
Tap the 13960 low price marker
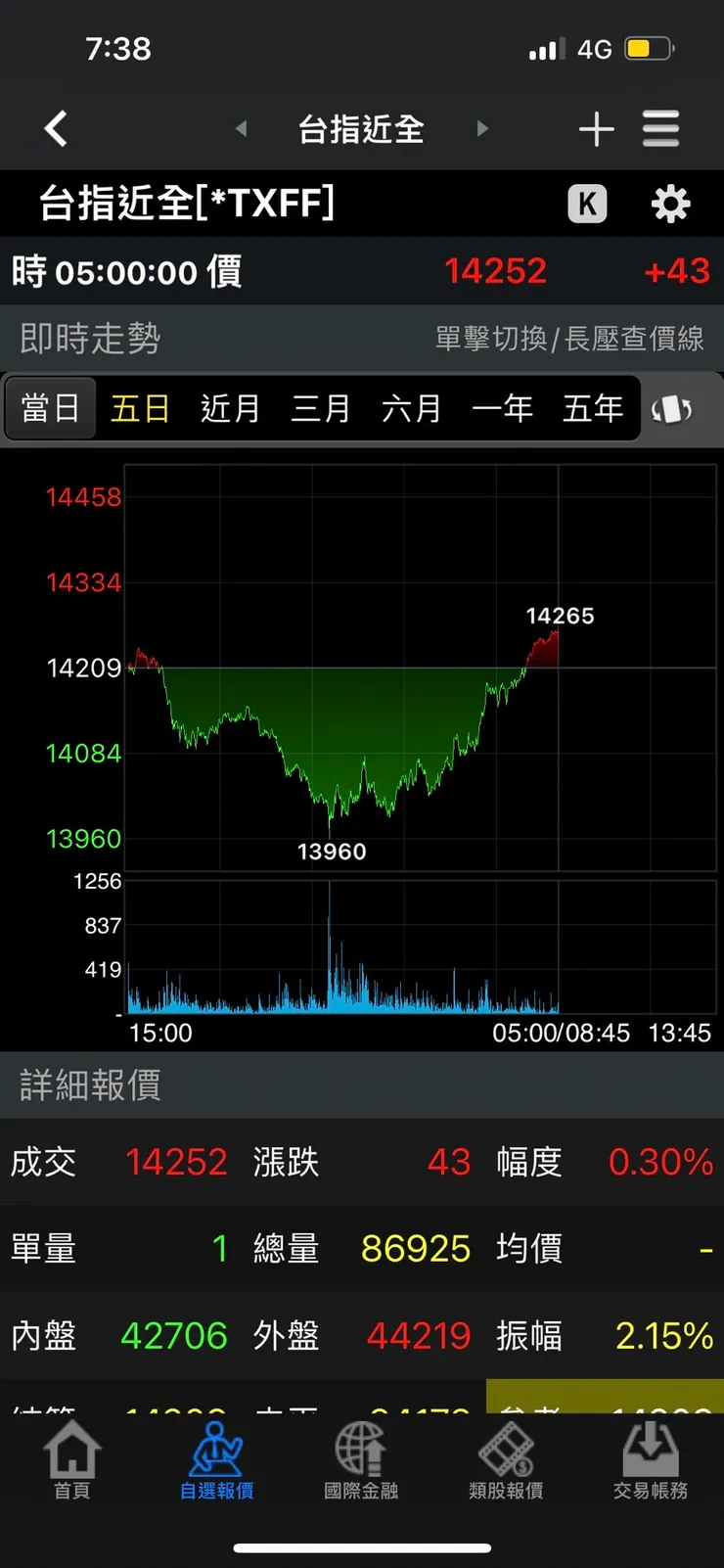tap(334, 852)
